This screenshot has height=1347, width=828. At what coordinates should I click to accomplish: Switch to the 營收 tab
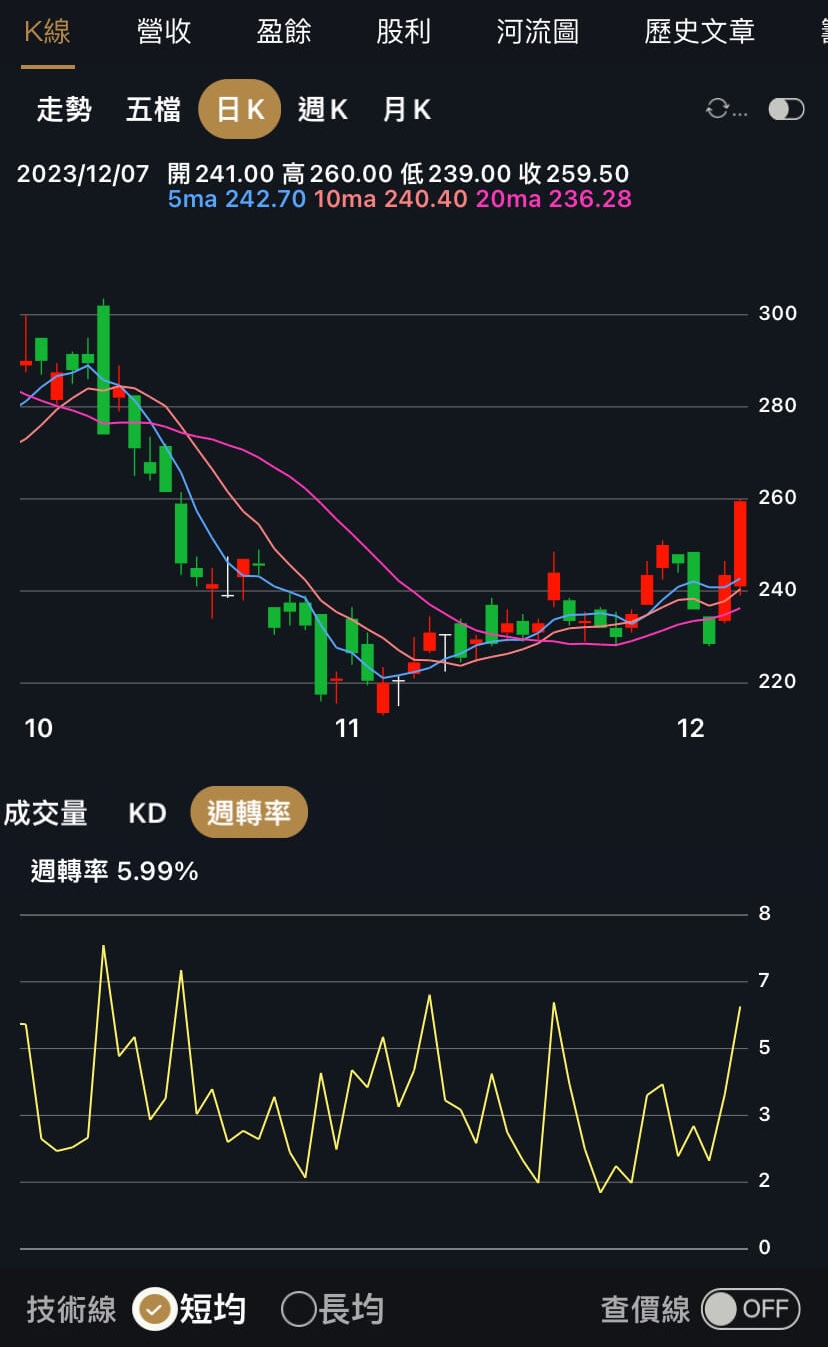tap(164, 32)
